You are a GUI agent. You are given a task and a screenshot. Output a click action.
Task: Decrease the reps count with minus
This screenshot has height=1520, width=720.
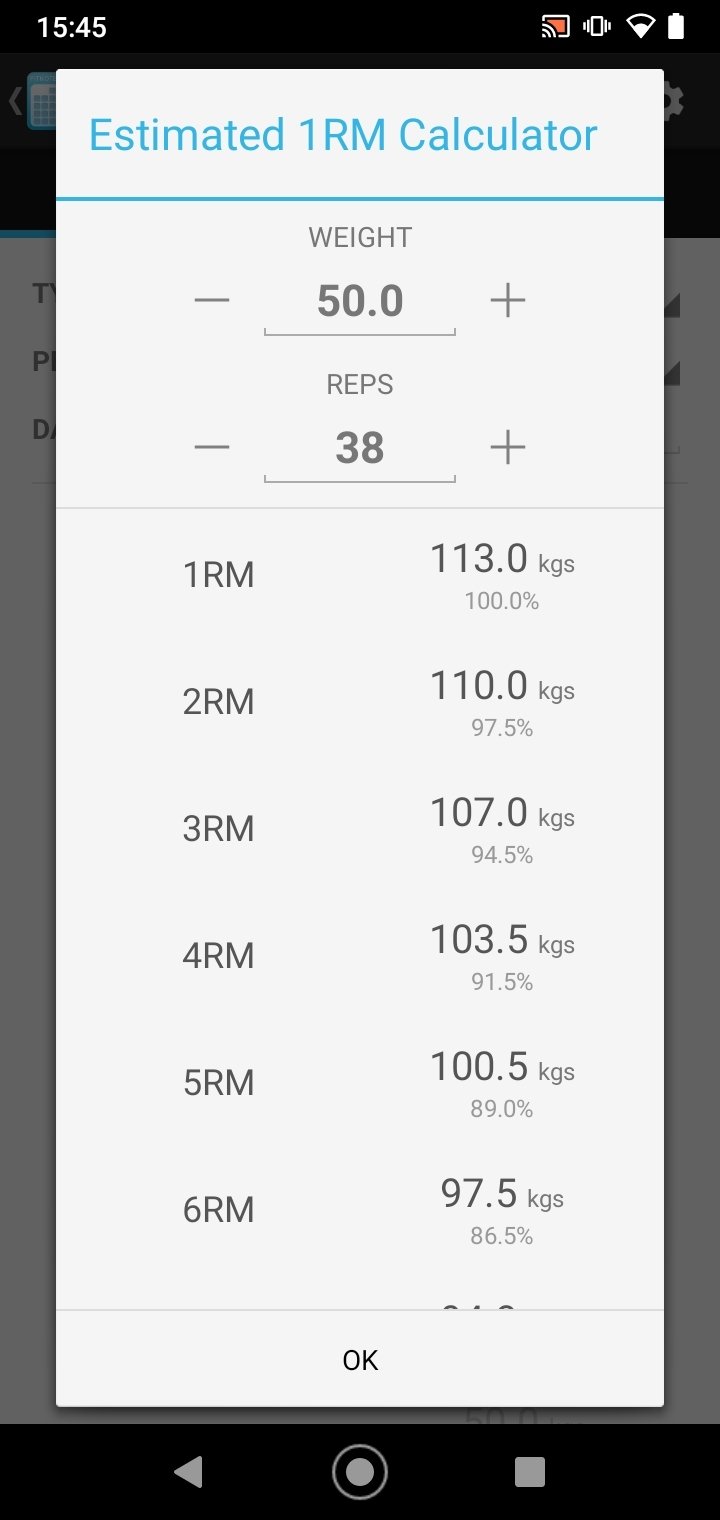tap(212, 447)
